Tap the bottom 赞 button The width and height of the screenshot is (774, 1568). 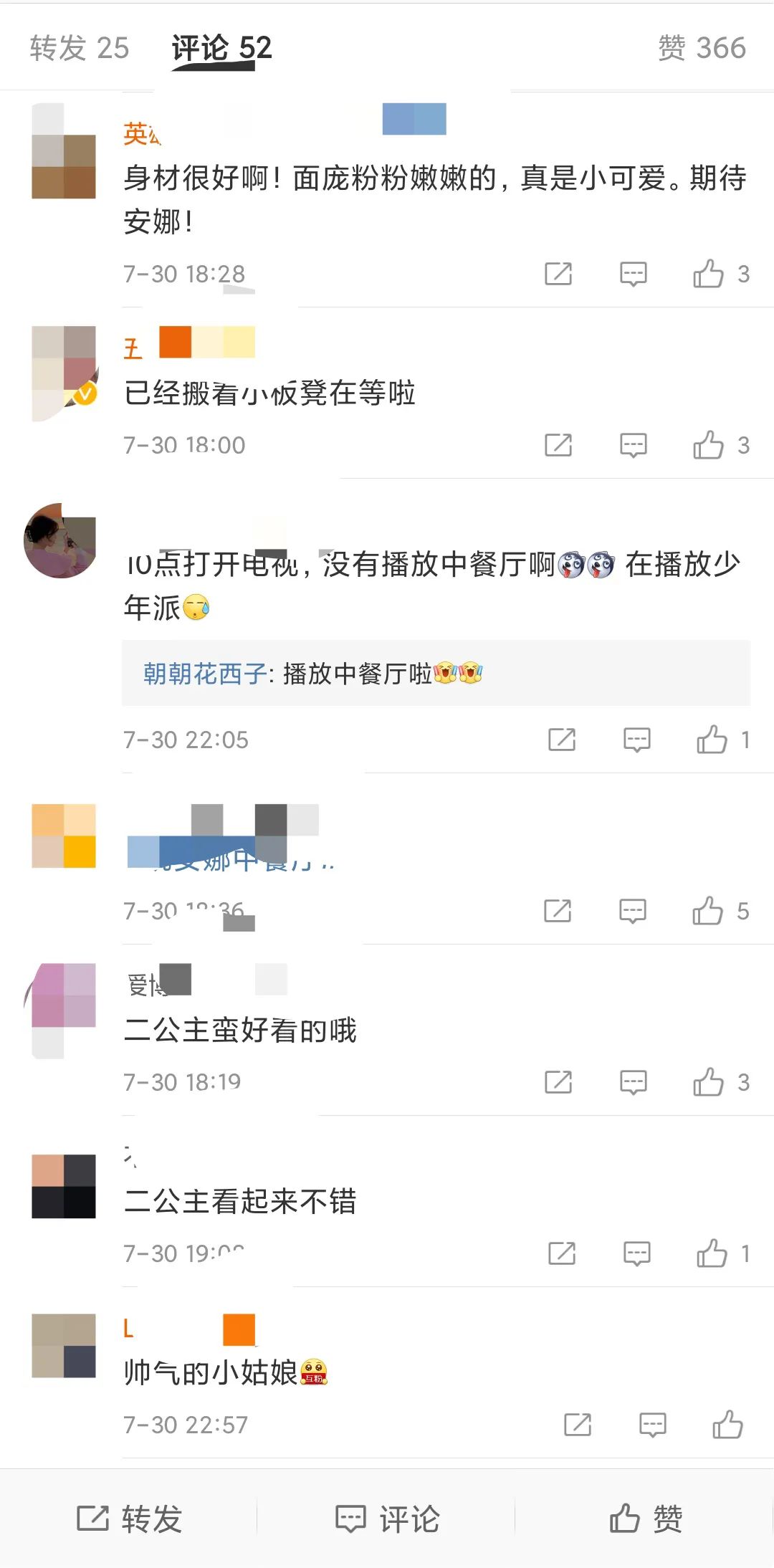(645, 1519)
